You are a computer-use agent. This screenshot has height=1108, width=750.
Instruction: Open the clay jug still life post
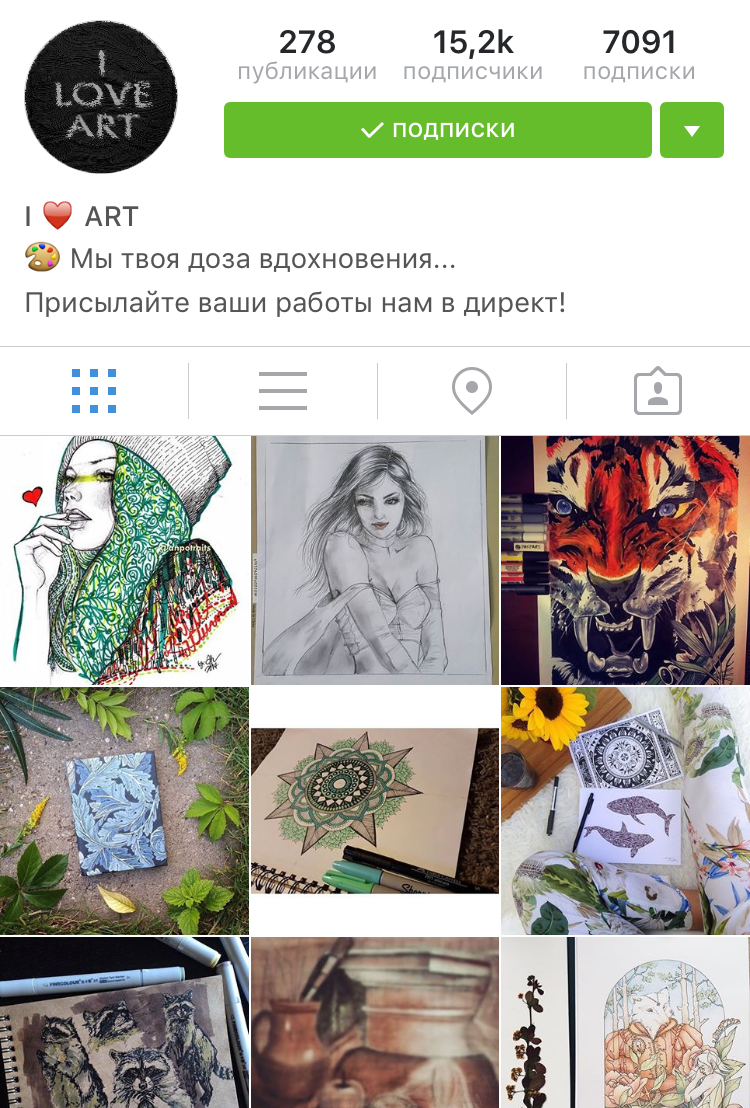tap(374, 1022)
